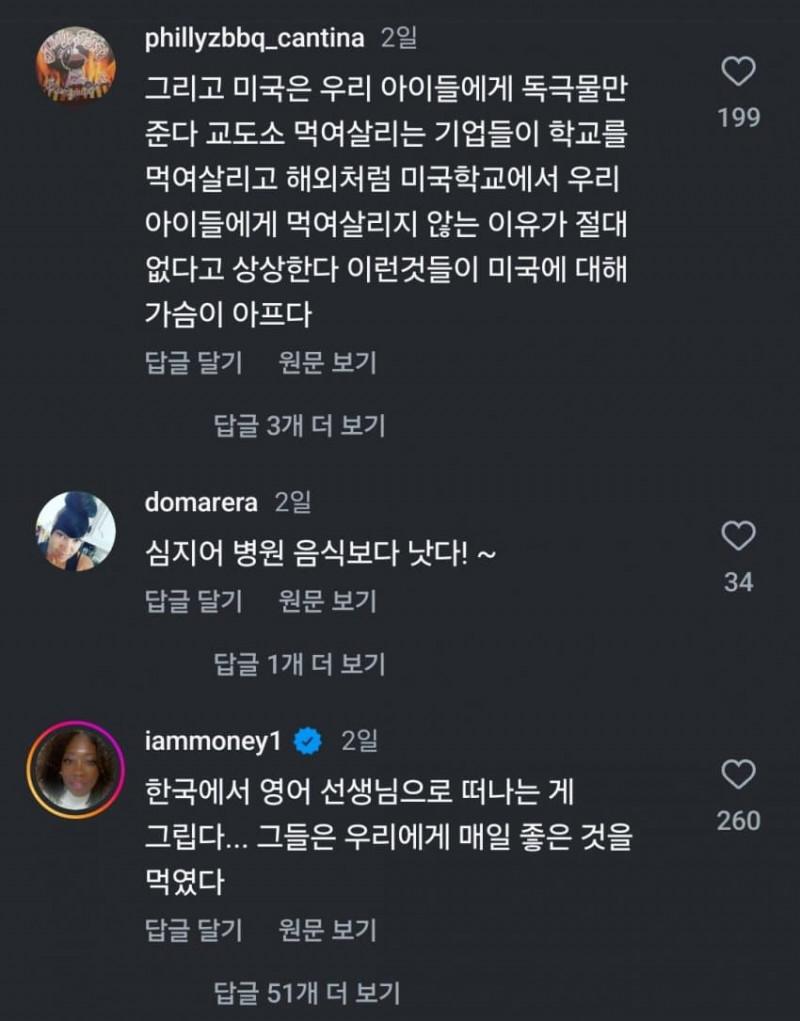The width and height of the screenshot is (800, 1021).
Task: View original text of phillyzbbq_cantina's comment
Action: [x=327, y=362]
